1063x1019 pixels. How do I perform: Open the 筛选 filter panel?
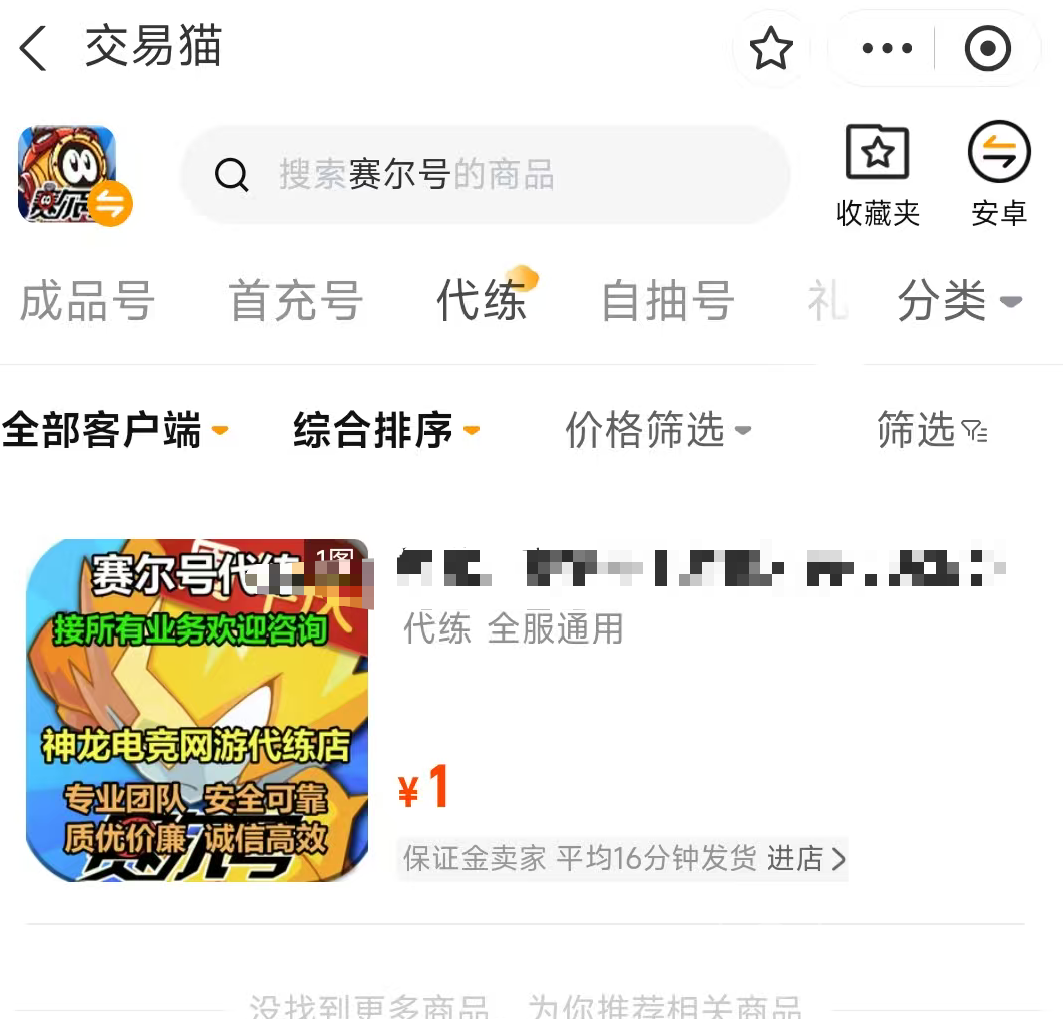[x=931, y=430]
